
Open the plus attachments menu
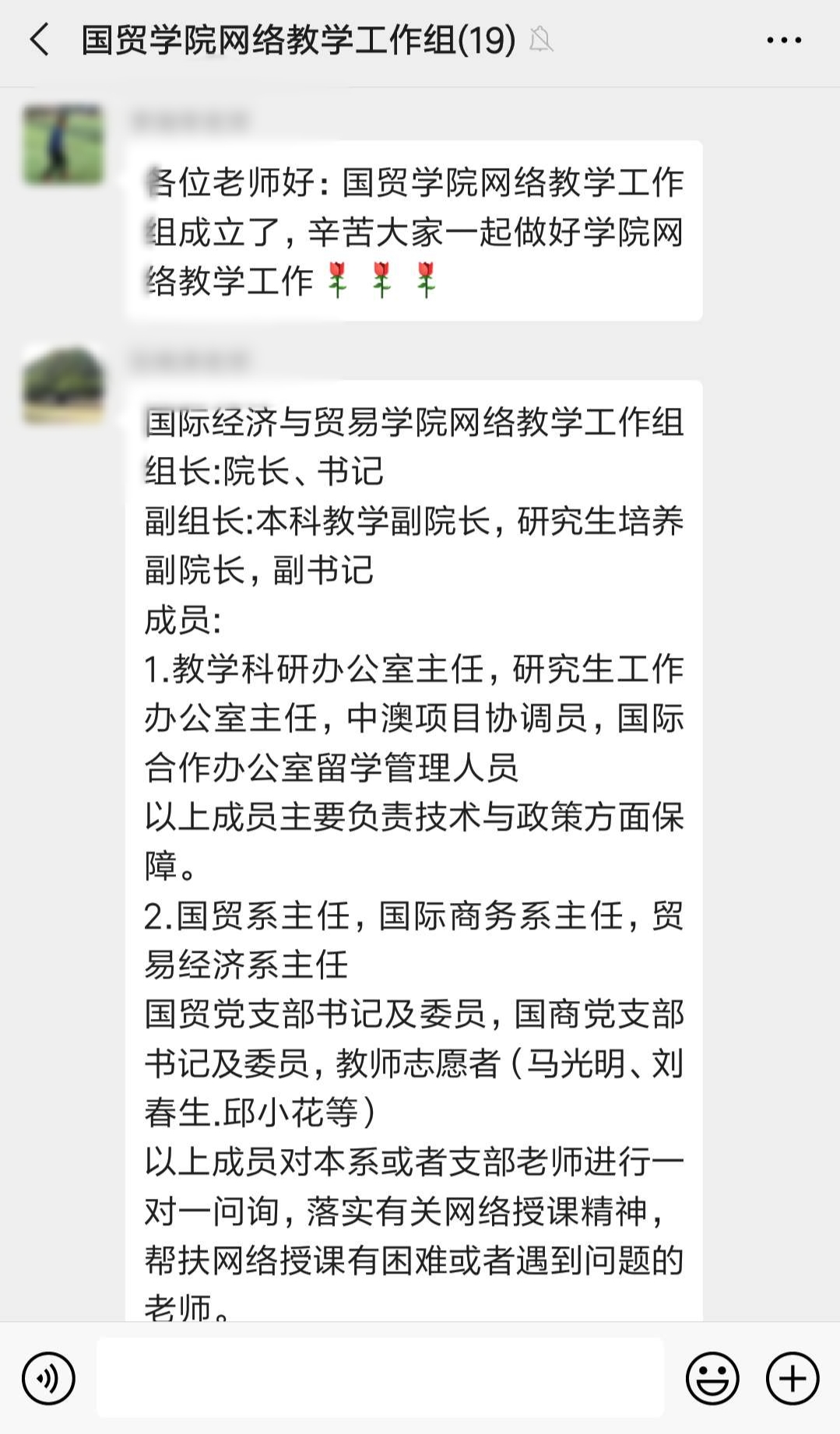click(x=792, y=1379)
